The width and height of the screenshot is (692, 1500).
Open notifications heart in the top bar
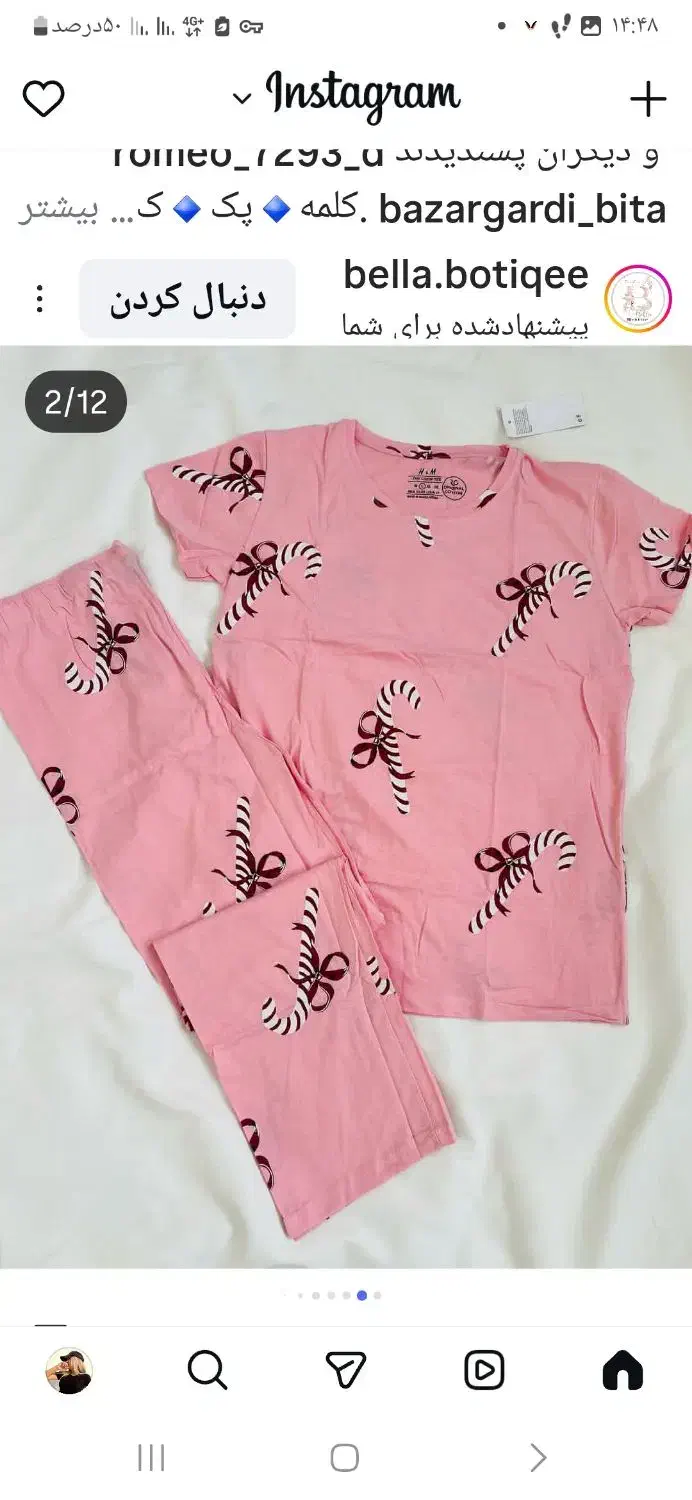(43, 99)
